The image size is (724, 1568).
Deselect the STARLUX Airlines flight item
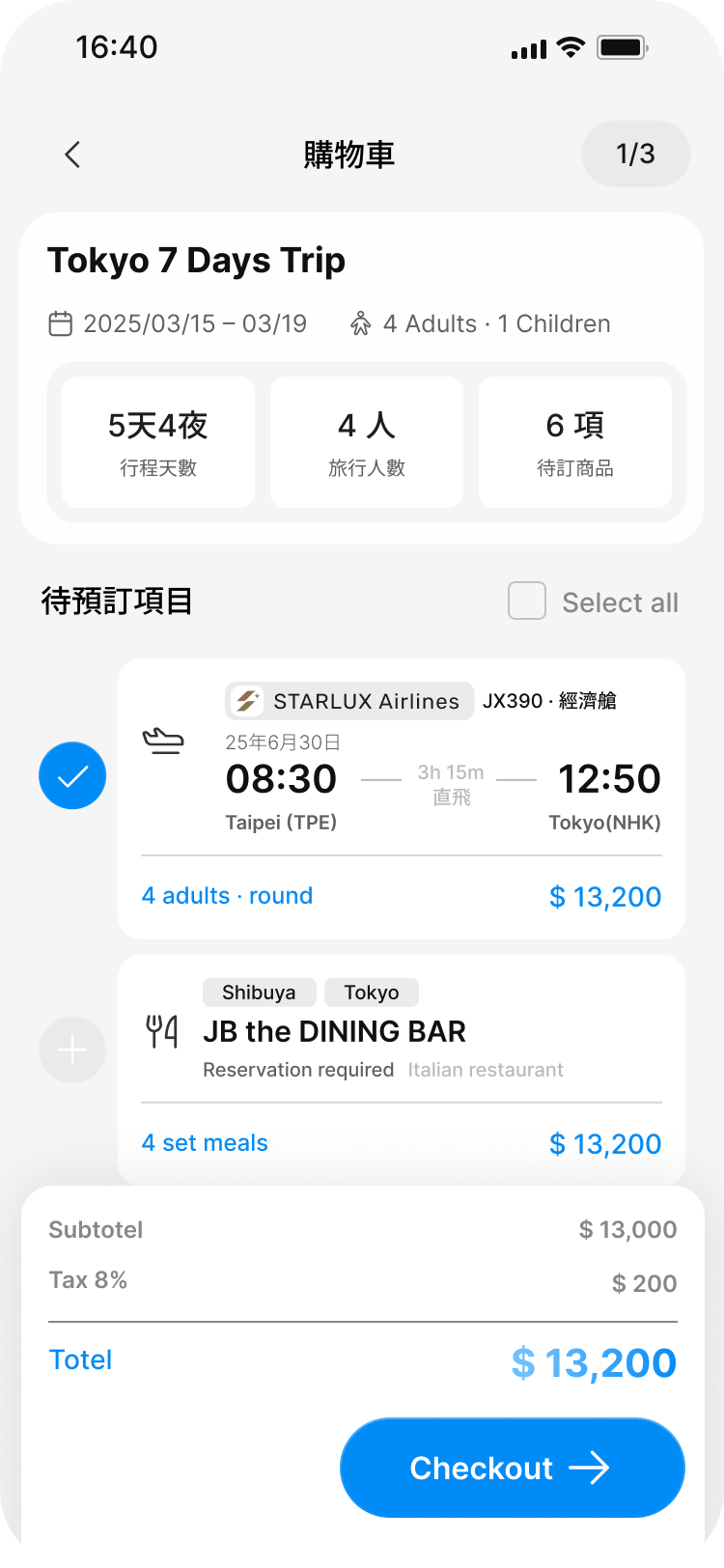[x=72, y=775]
